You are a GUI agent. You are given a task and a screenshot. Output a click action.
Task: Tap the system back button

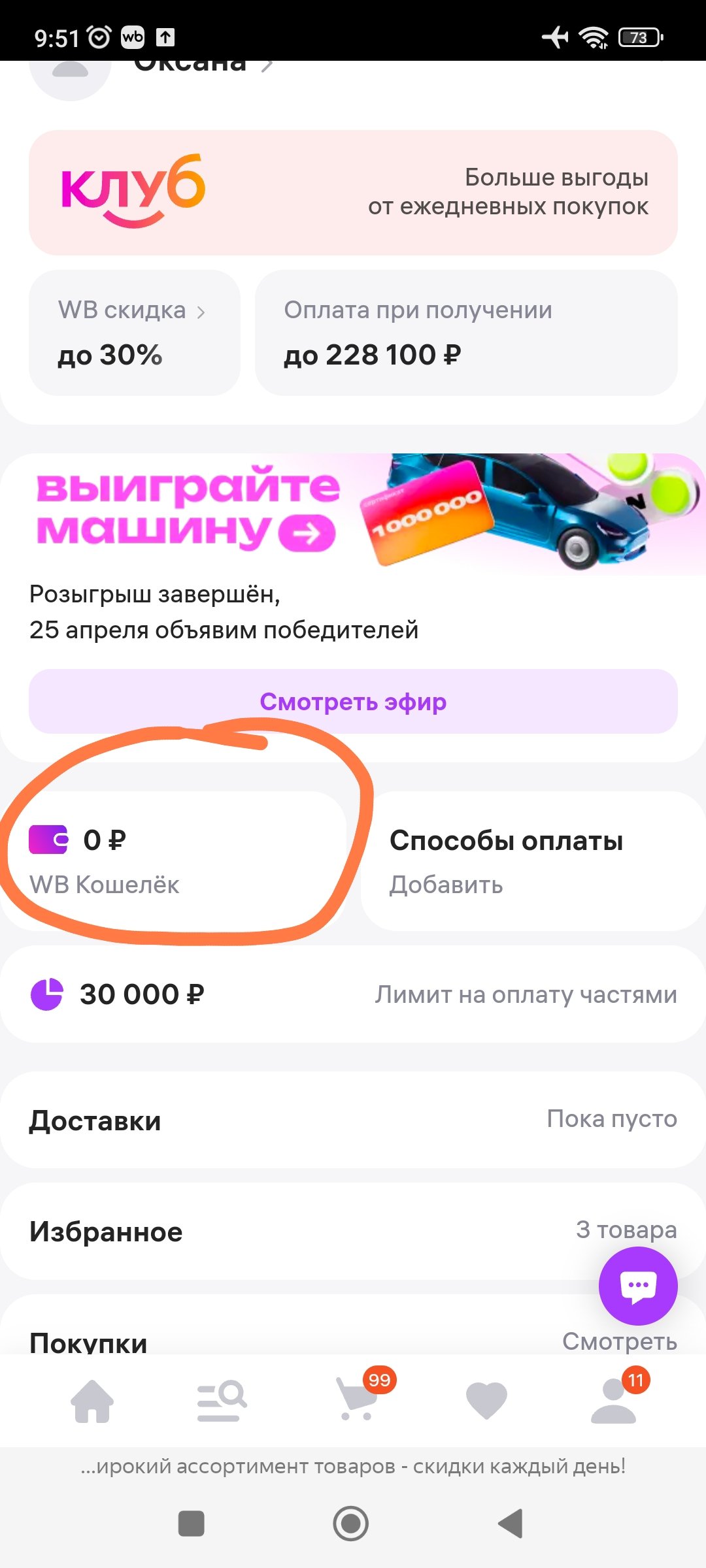[x=511, y=1524]
